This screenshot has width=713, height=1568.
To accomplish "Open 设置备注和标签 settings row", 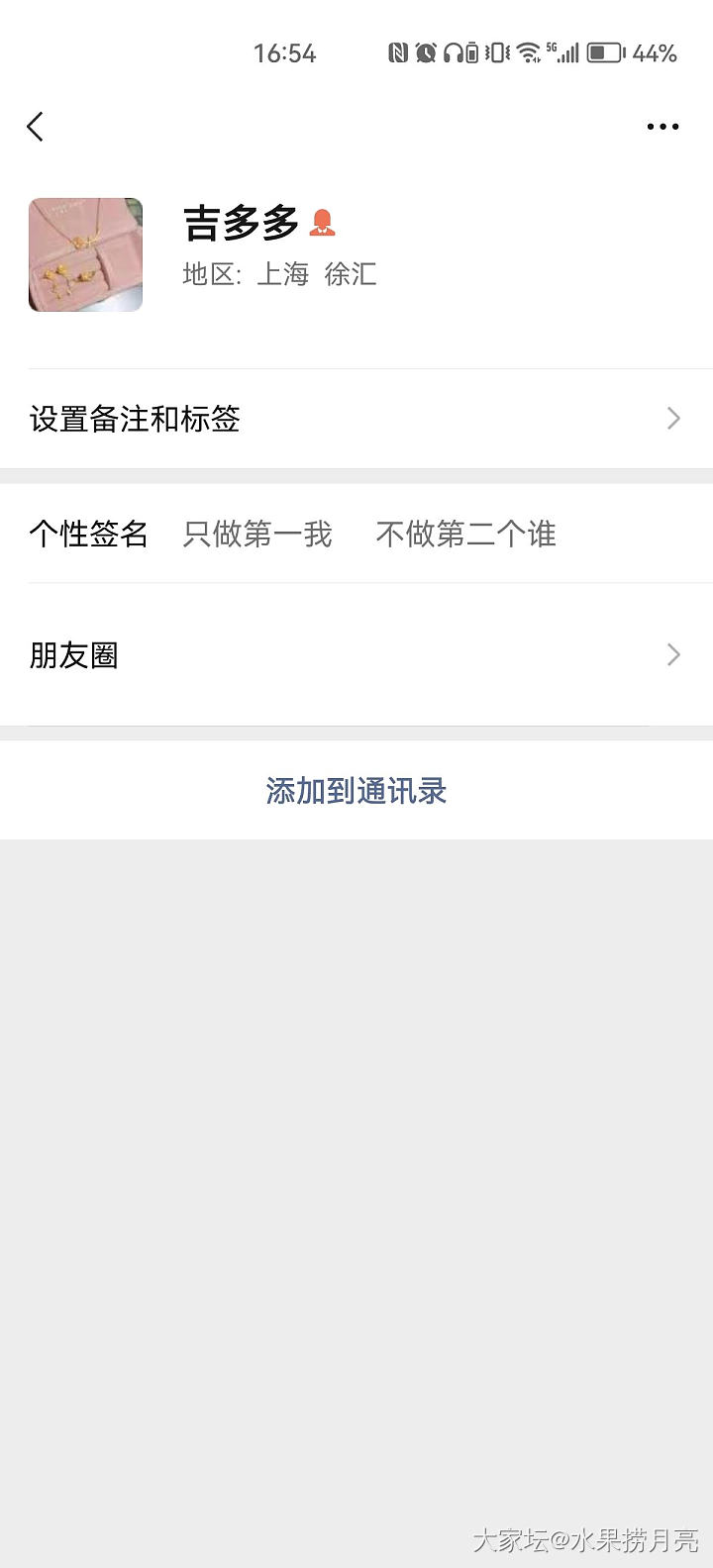I will [356, 419].
